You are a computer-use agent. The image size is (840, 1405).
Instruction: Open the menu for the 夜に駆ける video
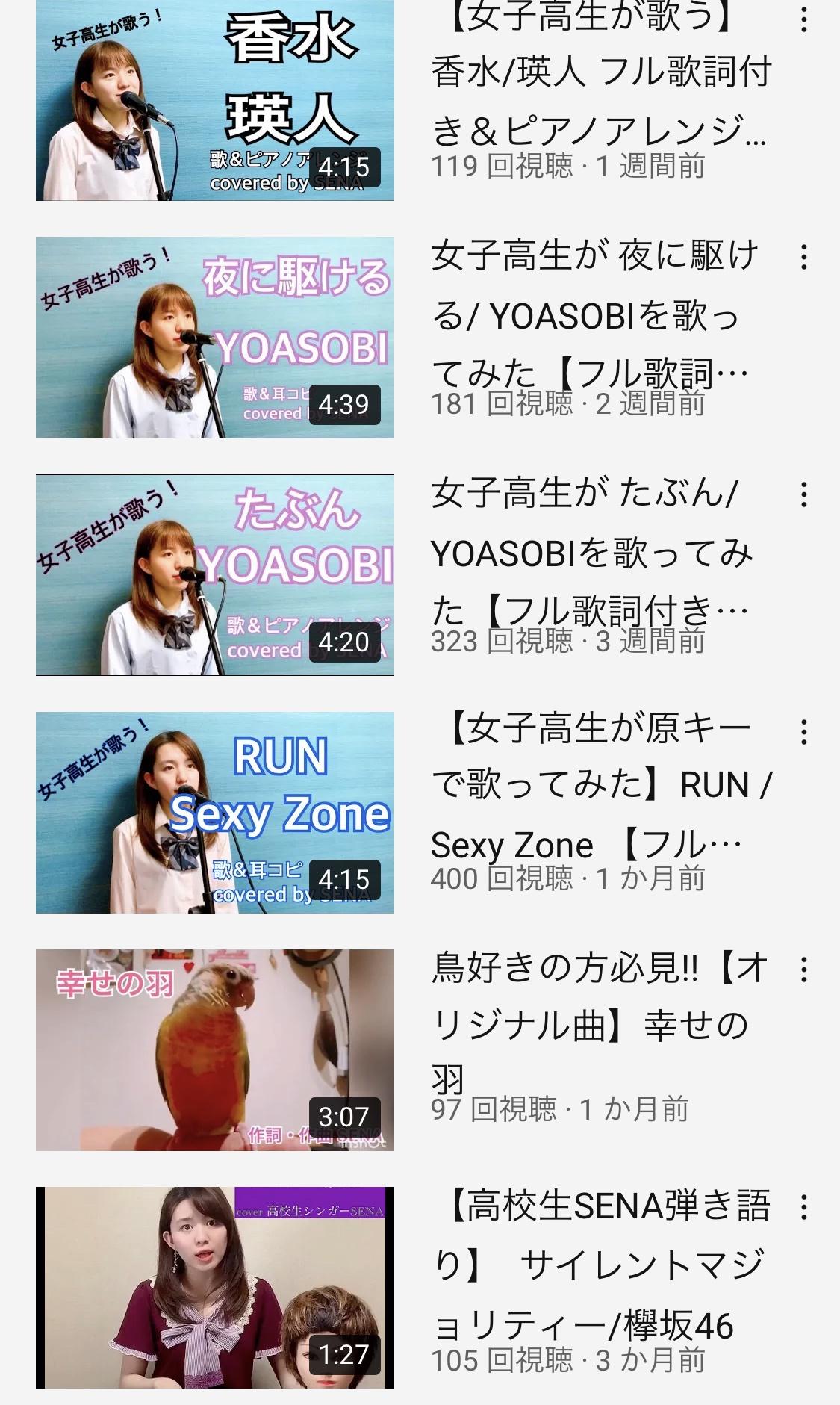pyautogui.click(x=803, y=257)
